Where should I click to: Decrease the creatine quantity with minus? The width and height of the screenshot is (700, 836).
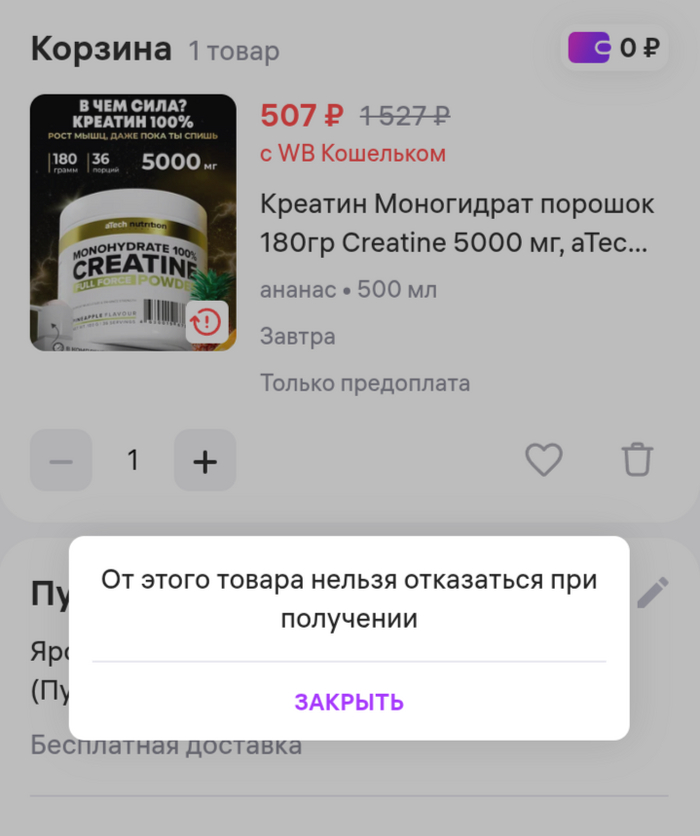[x=61, y=461]
